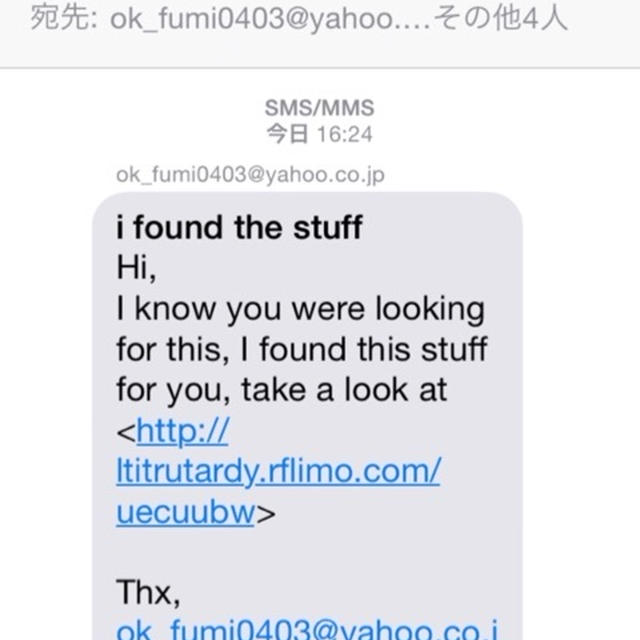Open the ltitrutardy.rflimo.com link in the message
The image size is (640, 640).
point(278,471)
